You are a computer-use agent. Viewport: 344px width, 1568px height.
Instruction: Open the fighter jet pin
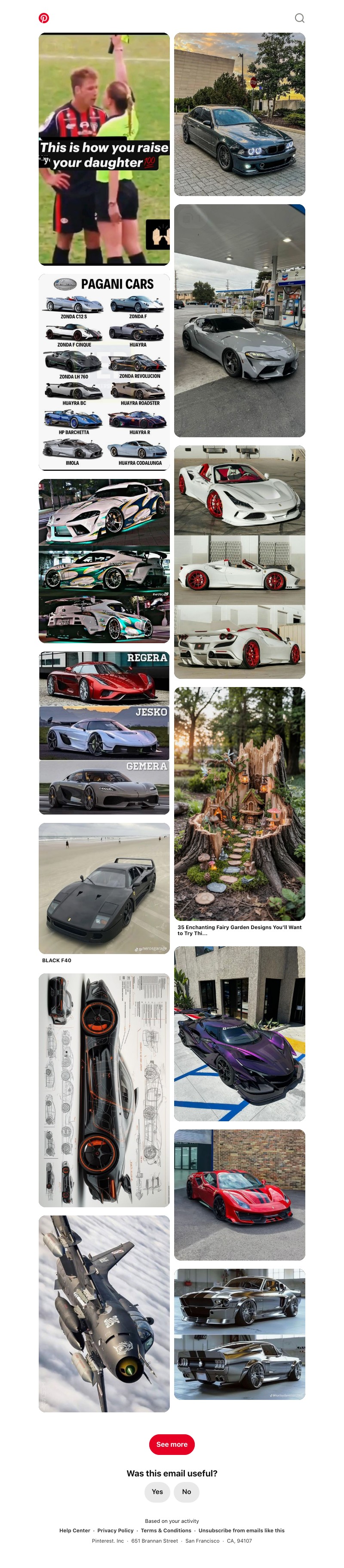pyautogui.click(x=104, y=1313)
